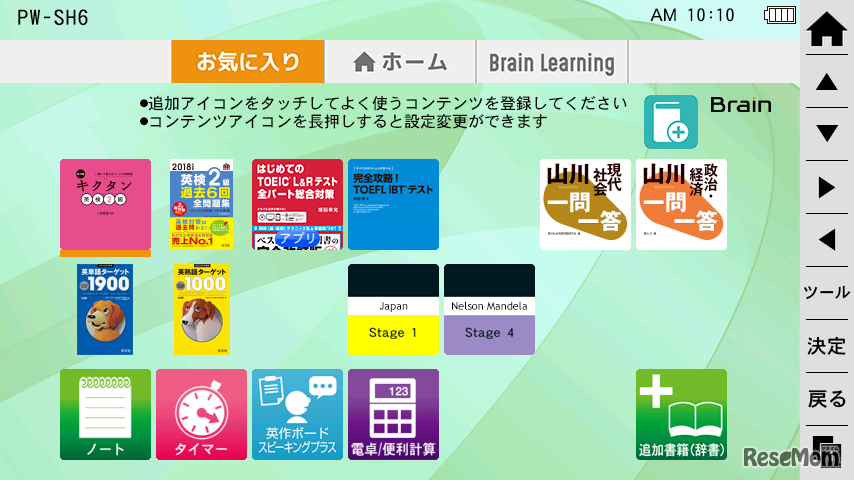Launch the ノート app
854x480 pixels.
pos(105,414)
